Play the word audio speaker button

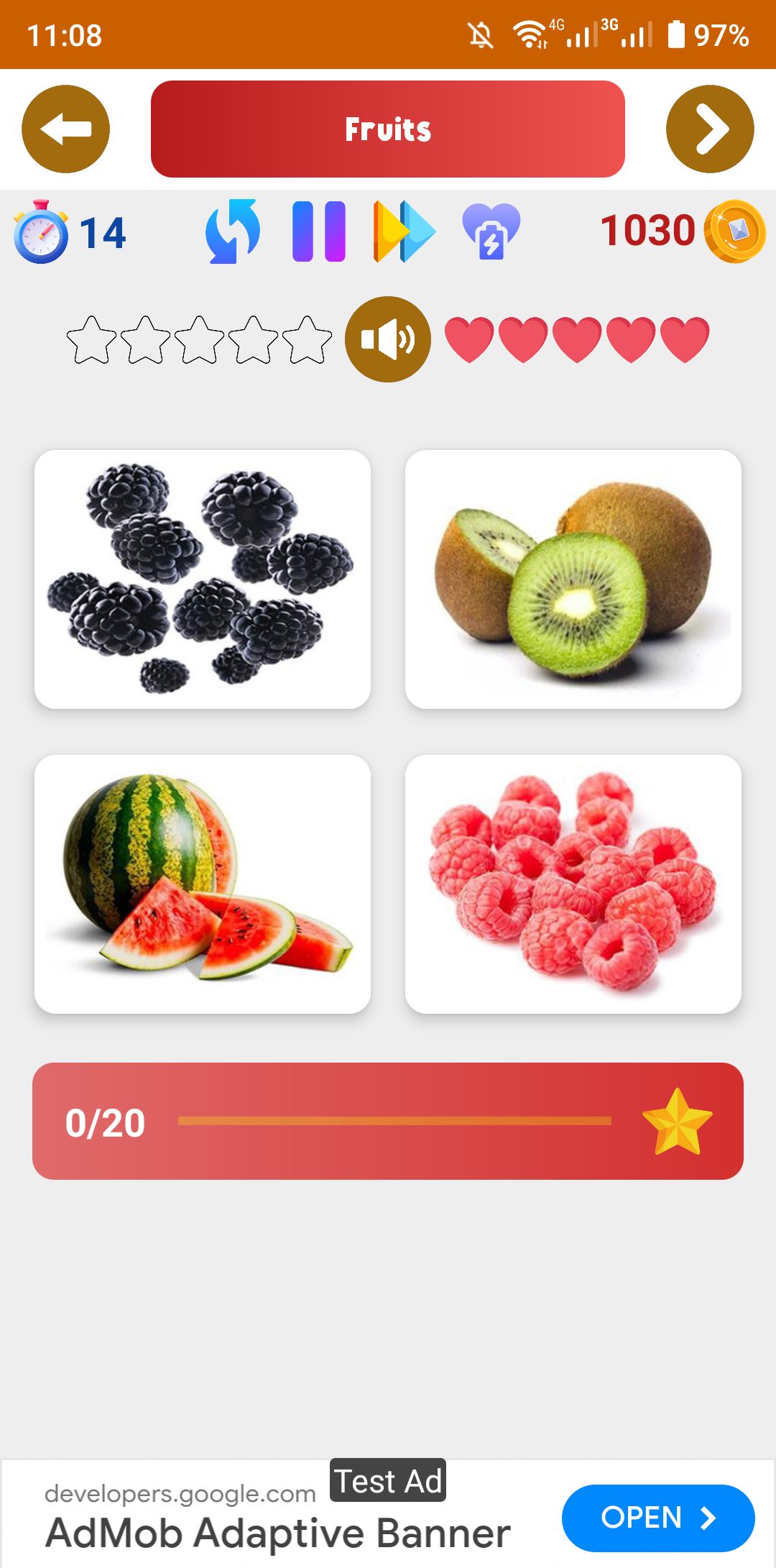pyautogui.click(x=388, y=339)
